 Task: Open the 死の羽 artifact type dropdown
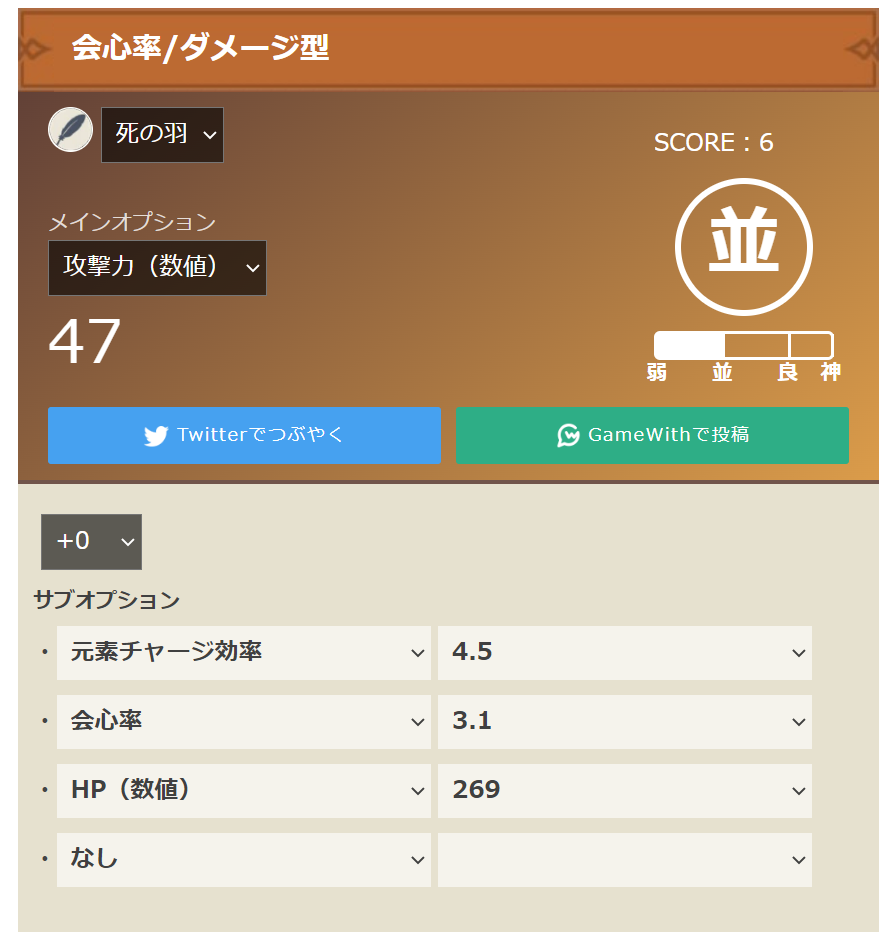point(162,135)
